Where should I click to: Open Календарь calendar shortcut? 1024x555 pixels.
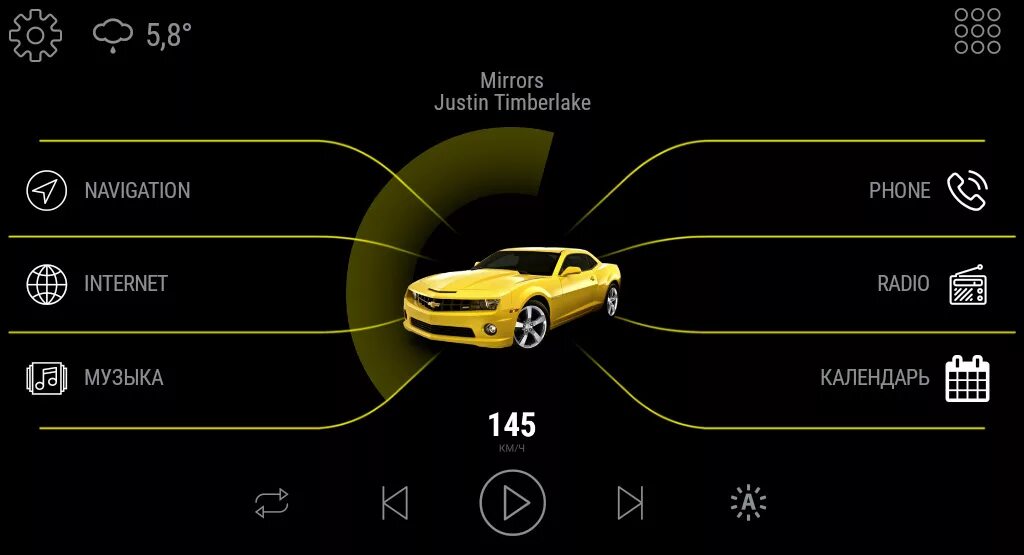[x=904, y=378]
